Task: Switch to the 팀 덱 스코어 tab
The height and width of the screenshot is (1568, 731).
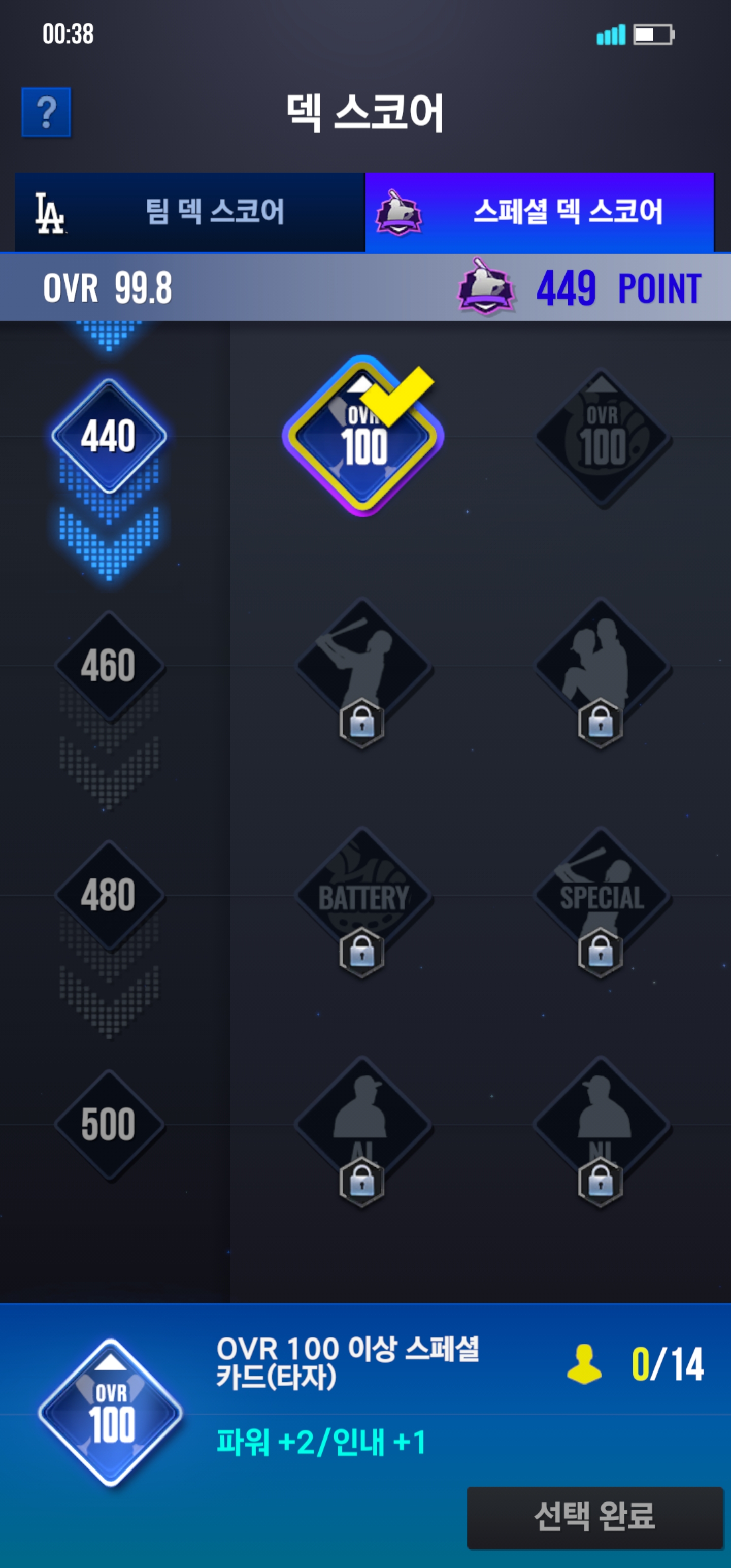Action: [190, 212]
